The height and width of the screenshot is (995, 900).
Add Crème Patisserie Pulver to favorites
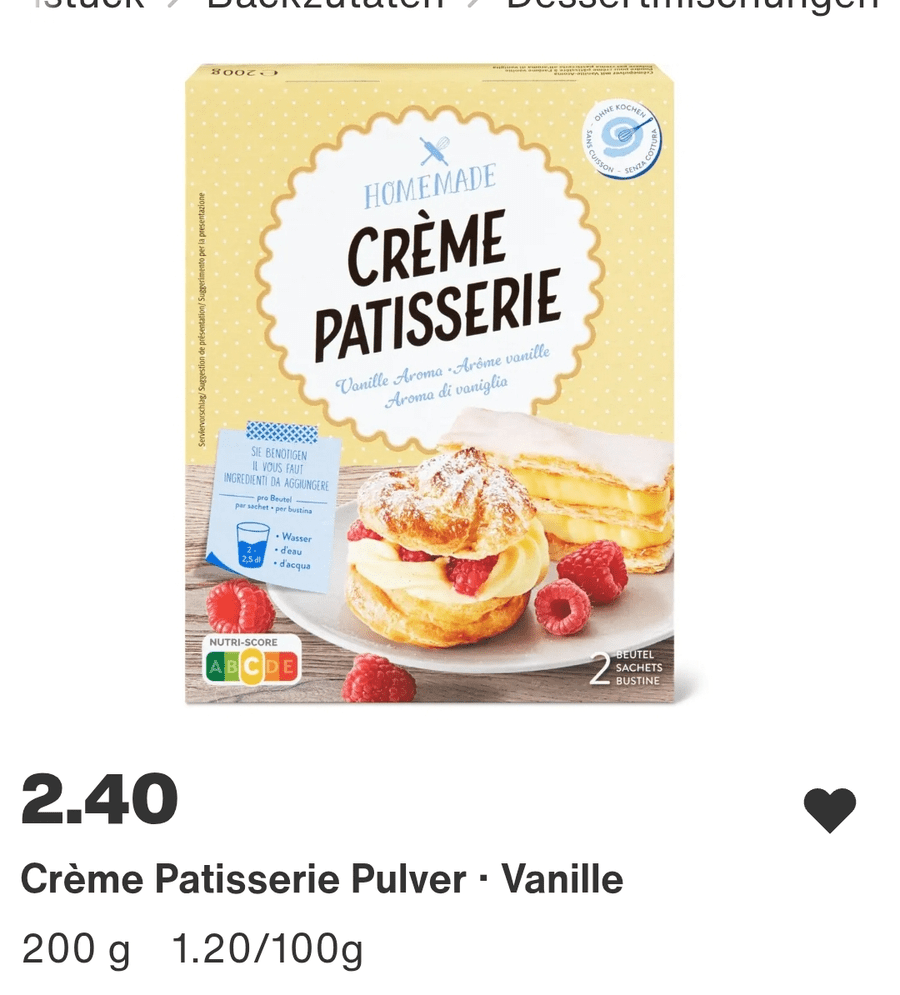830,810
